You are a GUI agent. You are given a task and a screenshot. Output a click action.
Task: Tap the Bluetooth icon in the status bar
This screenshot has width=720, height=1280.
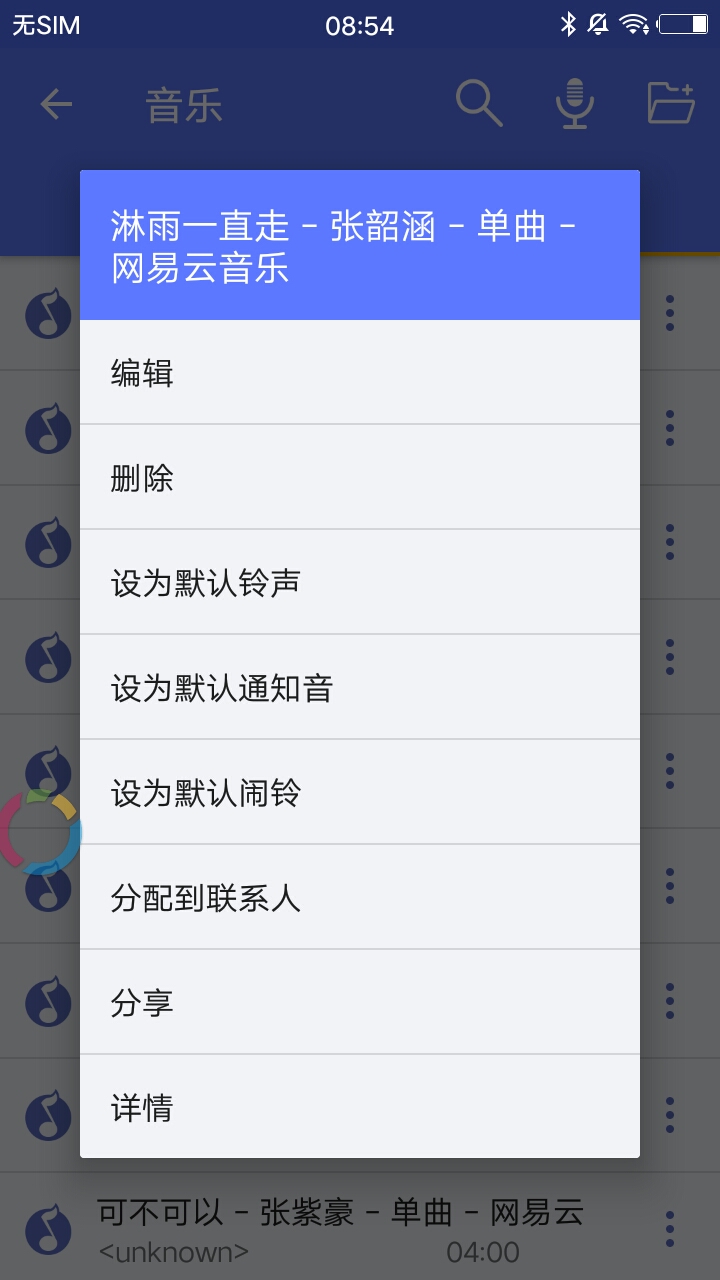[x=568, y=25]
